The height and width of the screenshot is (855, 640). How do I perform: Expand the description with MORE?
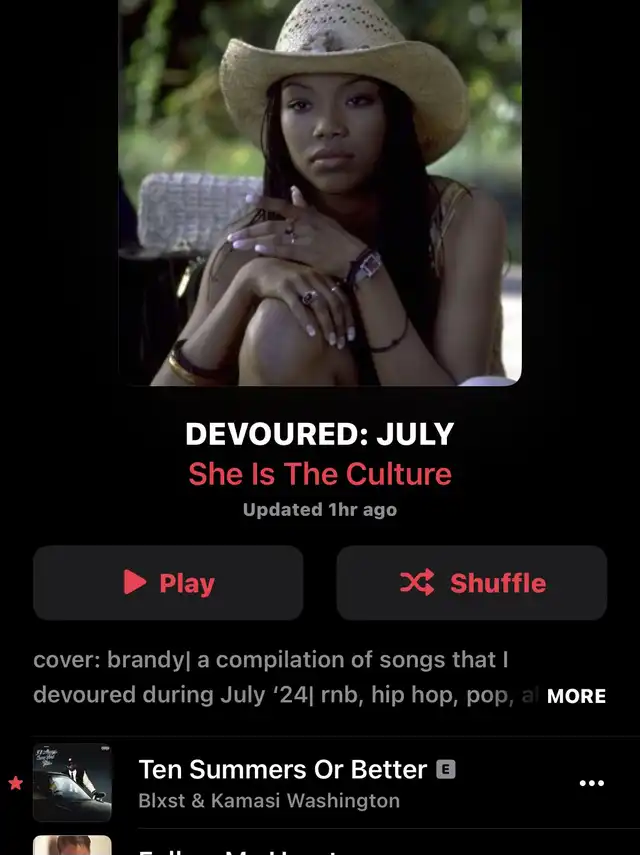(x=576, y=696)
